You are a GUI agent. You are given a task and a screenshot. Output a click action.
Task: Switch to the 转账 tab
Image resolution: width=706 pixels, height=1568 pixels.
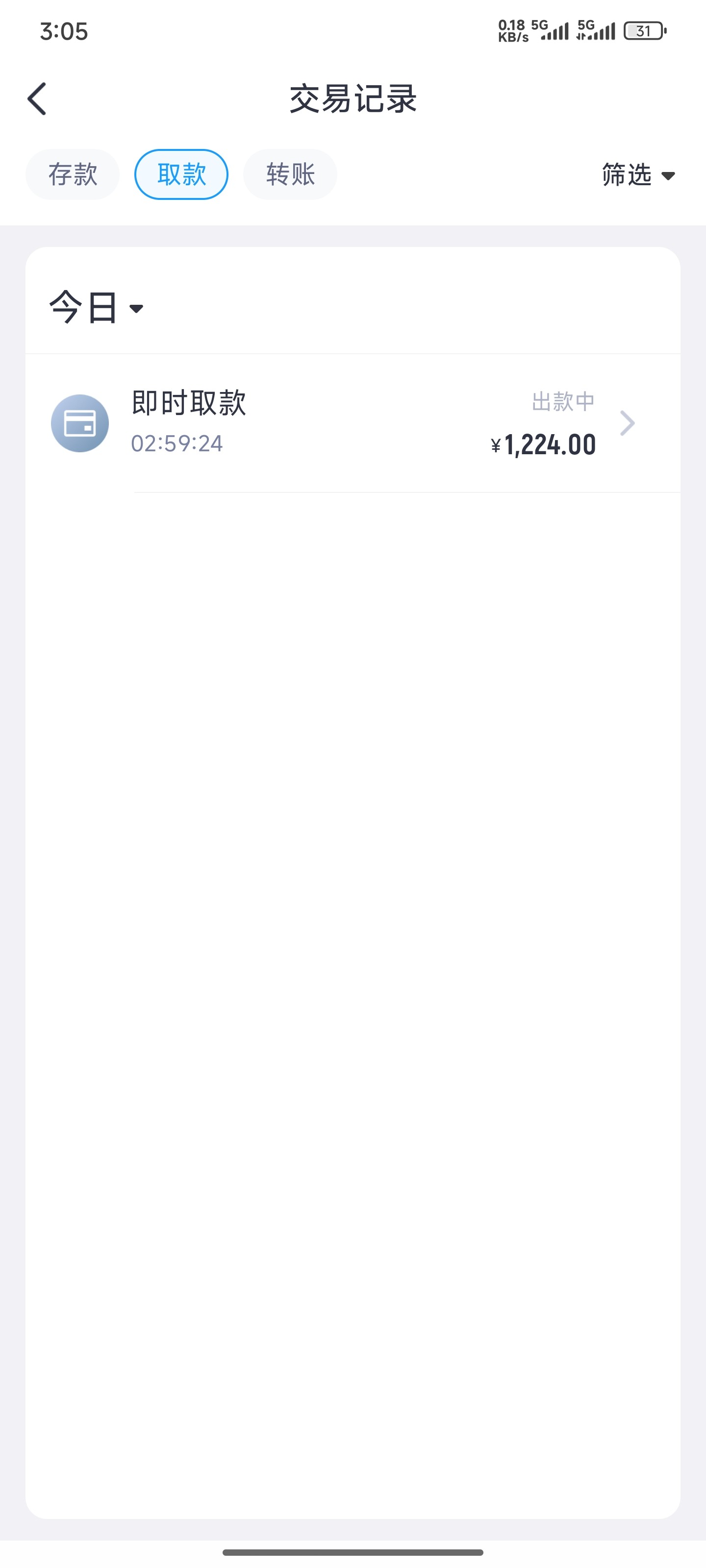pyautogui.click(x=290, y=175)
